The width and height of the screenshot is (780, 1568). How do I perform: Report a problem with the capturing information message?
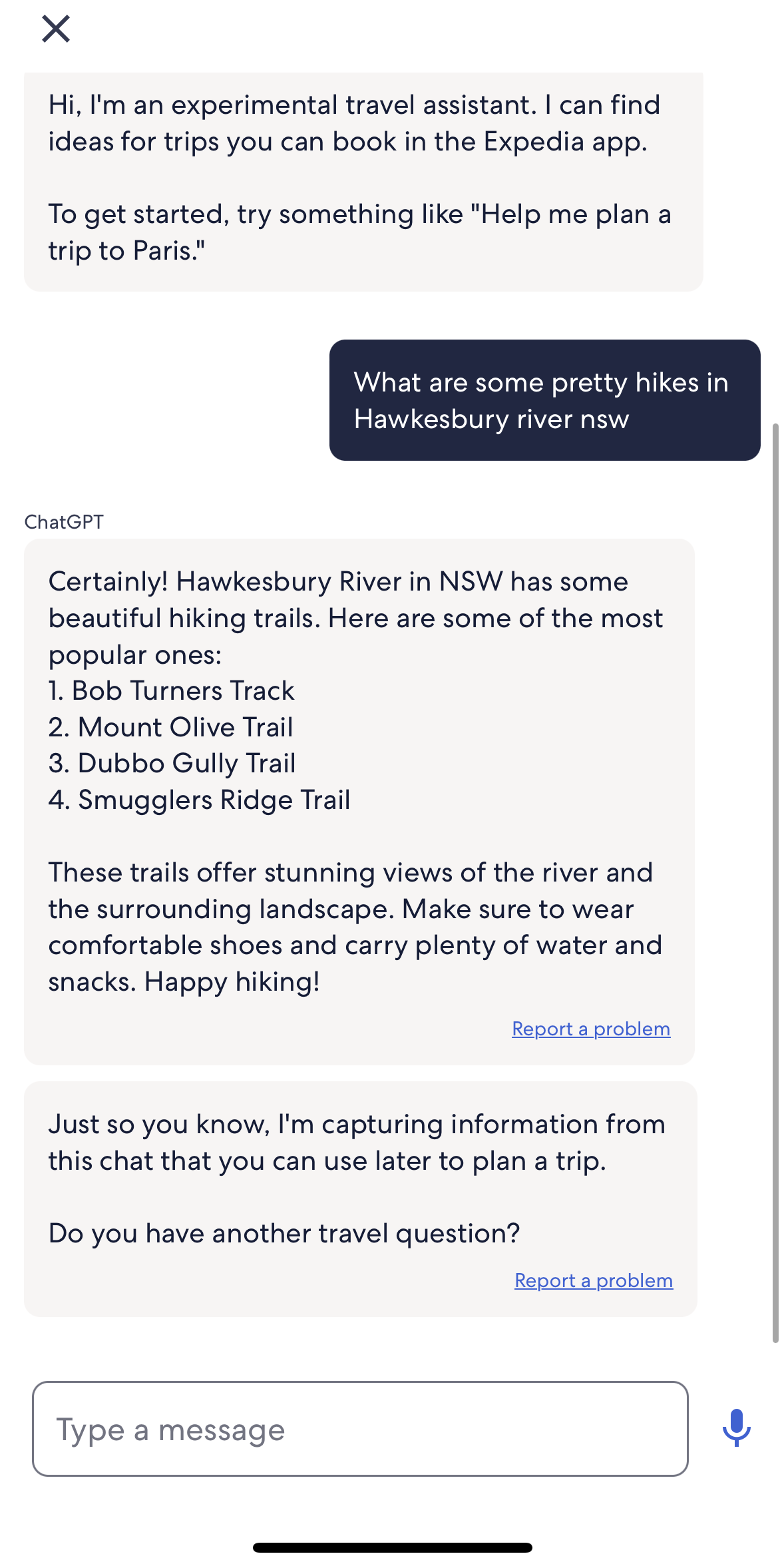tap(594, 1280)
